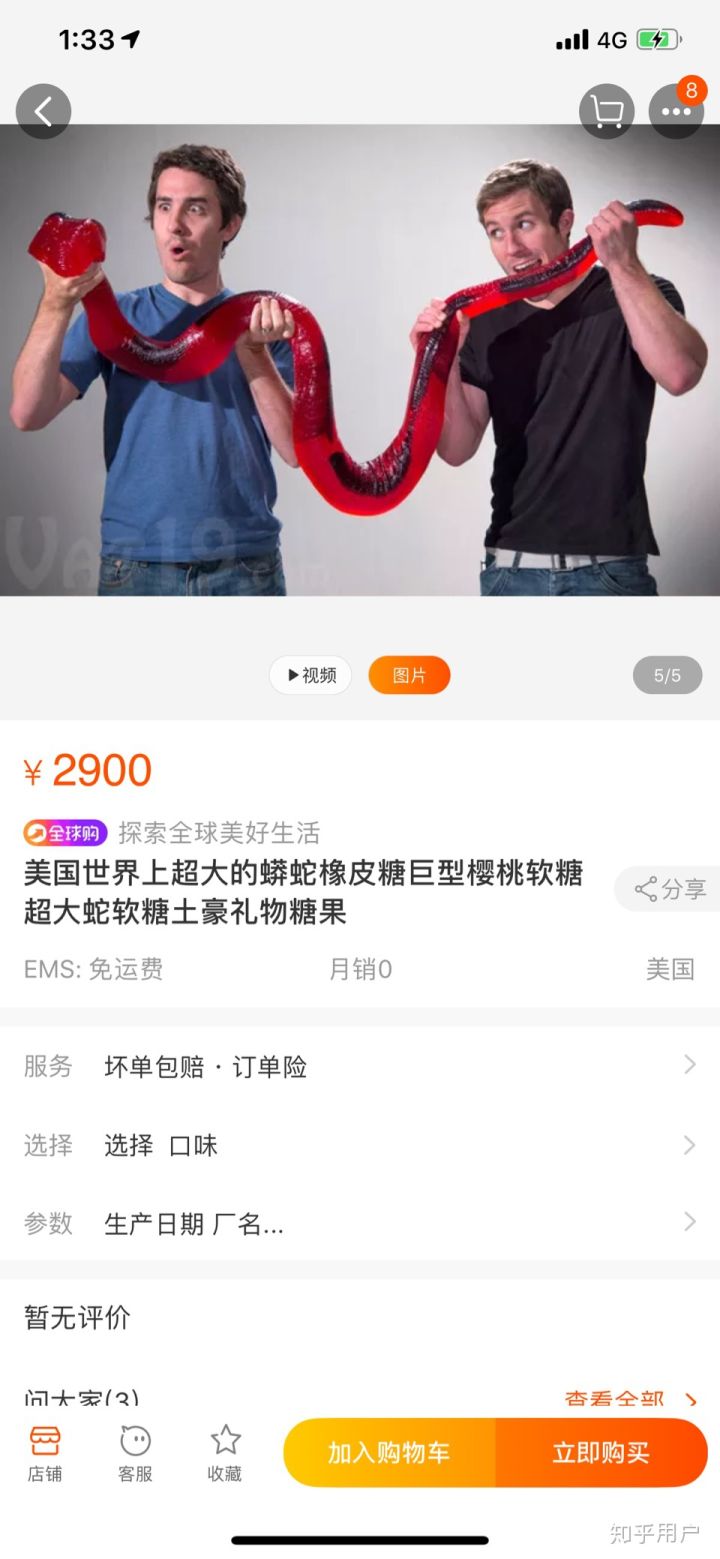Expand the 参数 product specs row
Image resolution: width=720 pixels, height=1559 pixels.
(360, 1223)
